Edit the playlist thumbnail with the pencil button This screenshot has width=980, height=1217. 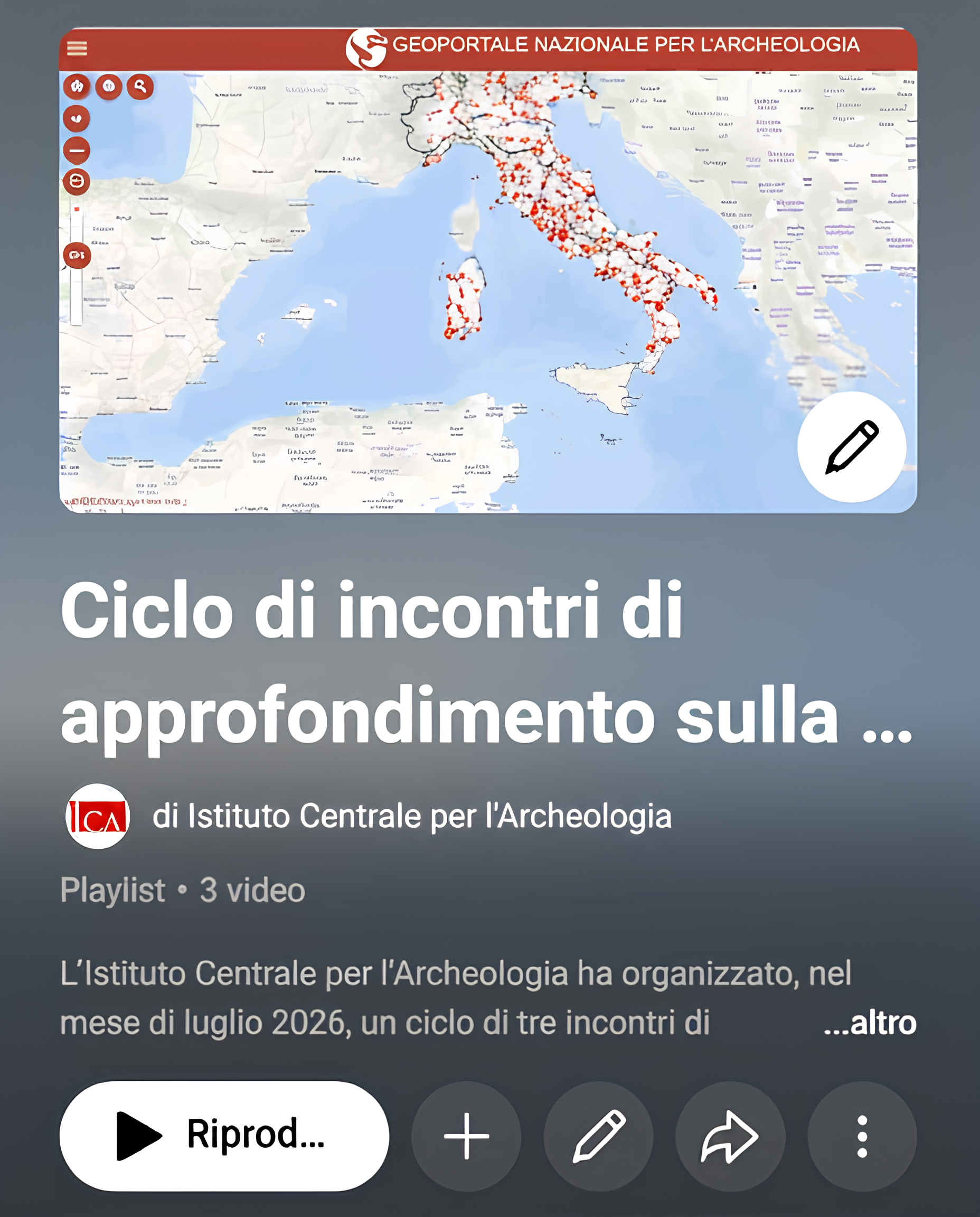point(851,447)
